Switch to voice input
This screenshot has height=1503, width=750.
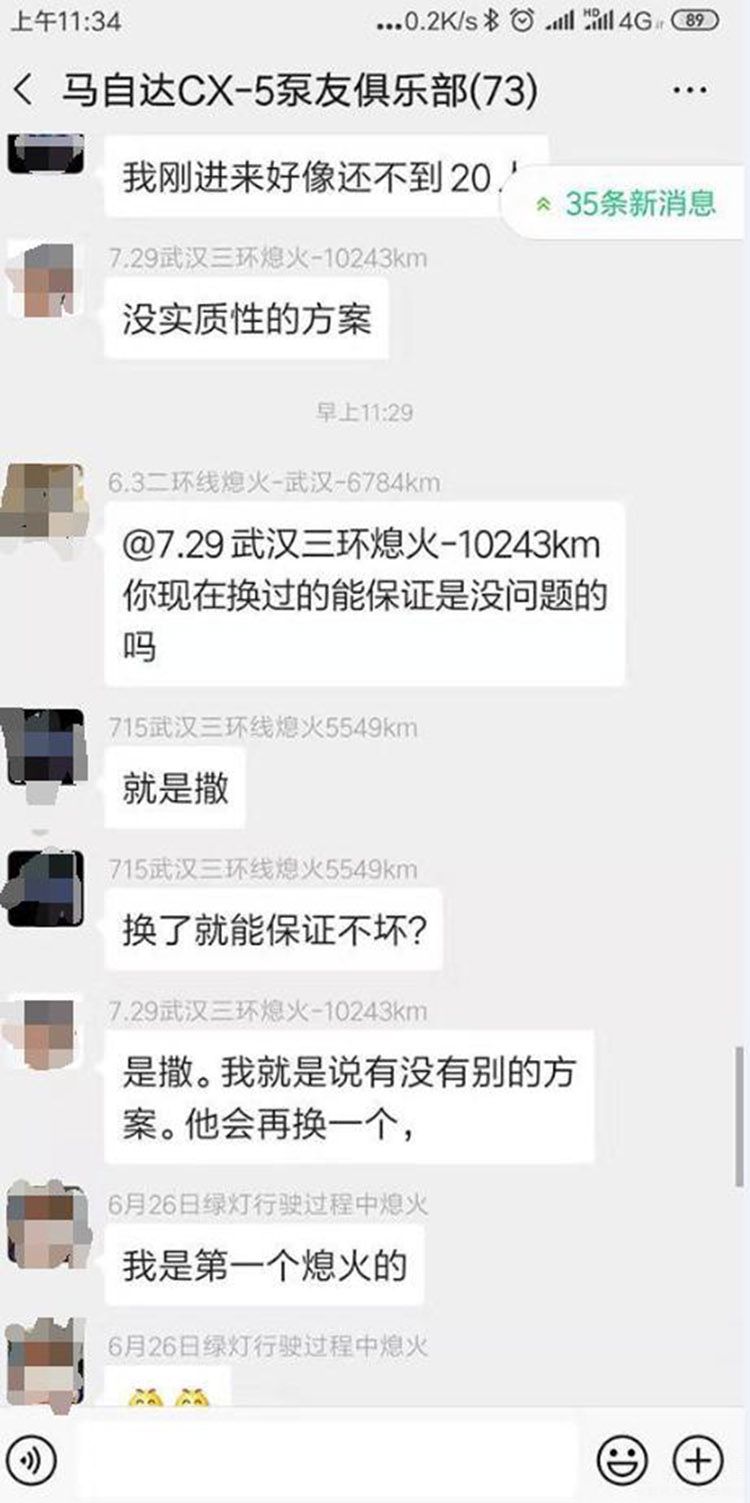35,1461
